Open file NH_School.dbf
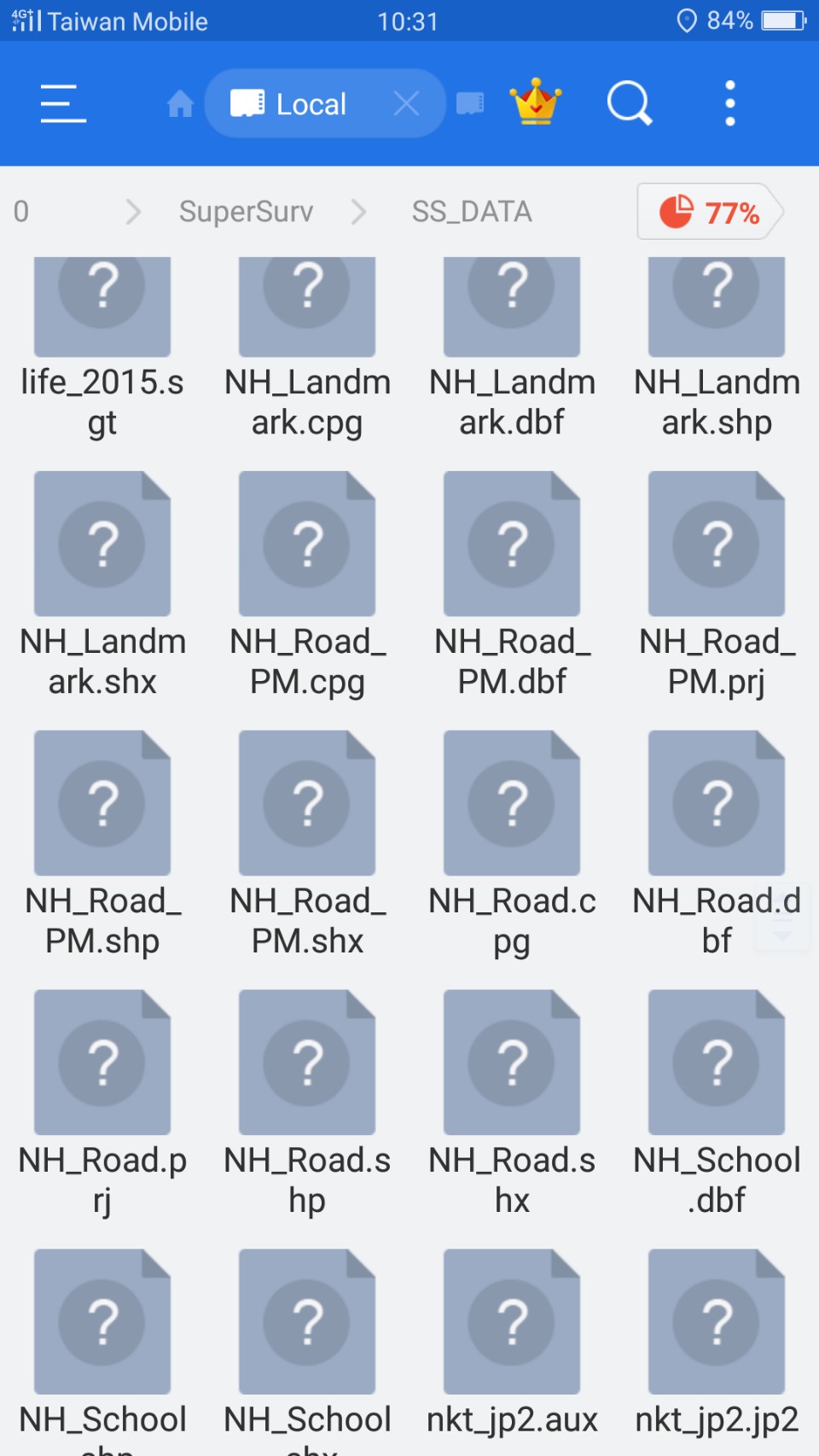 pos(717,1104)
